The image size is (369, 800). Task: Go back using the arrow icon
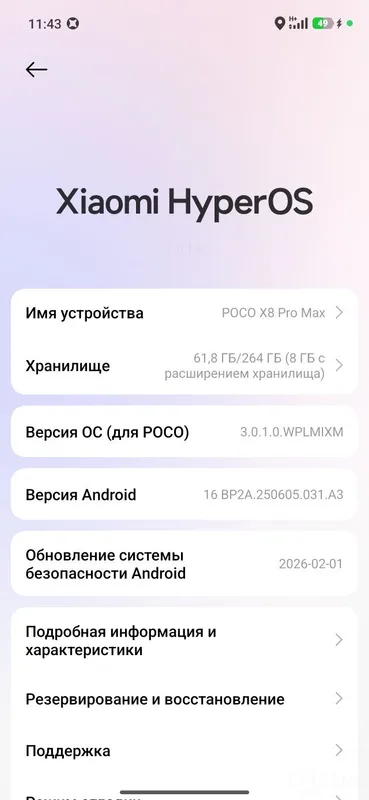[36, 70]
